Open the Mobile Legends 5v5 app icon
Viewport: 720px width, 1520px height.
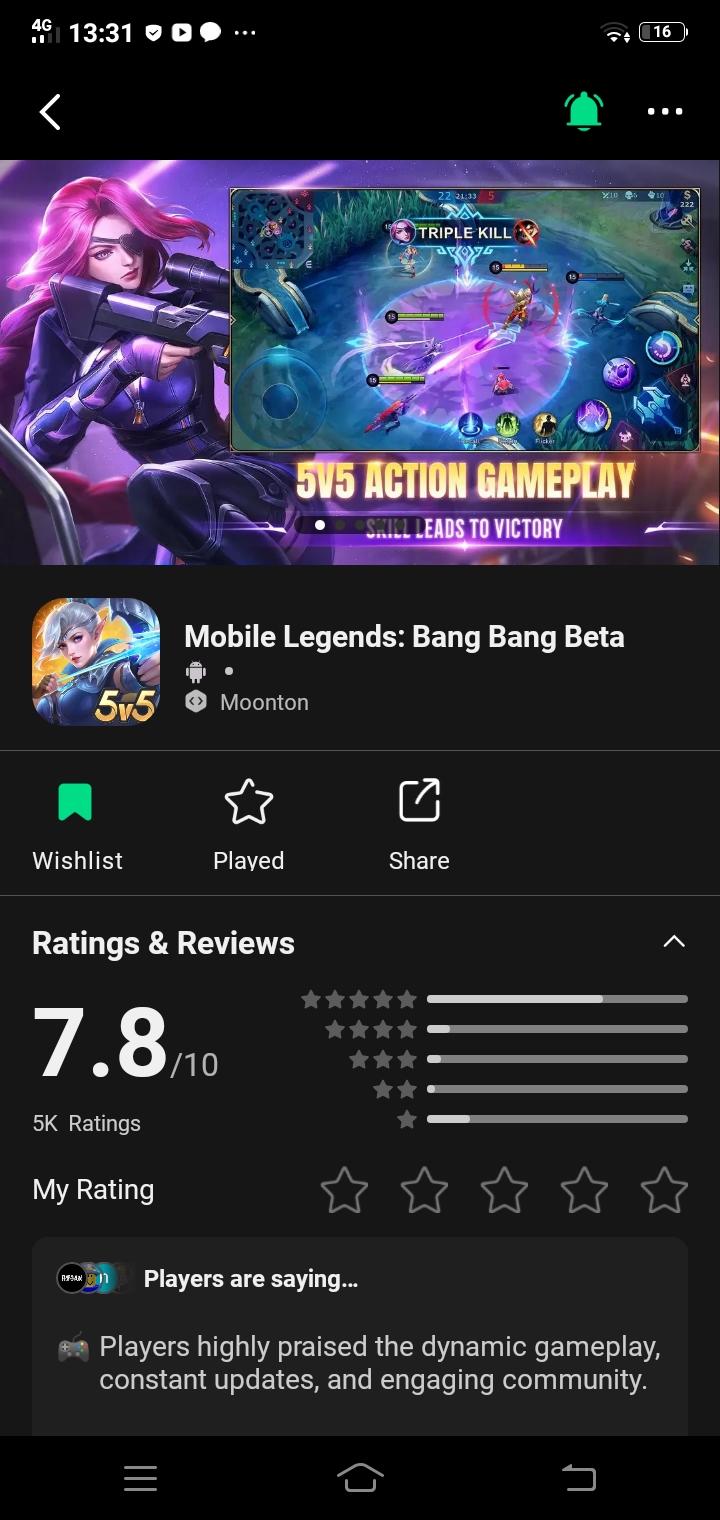click(x=95, y=661)
